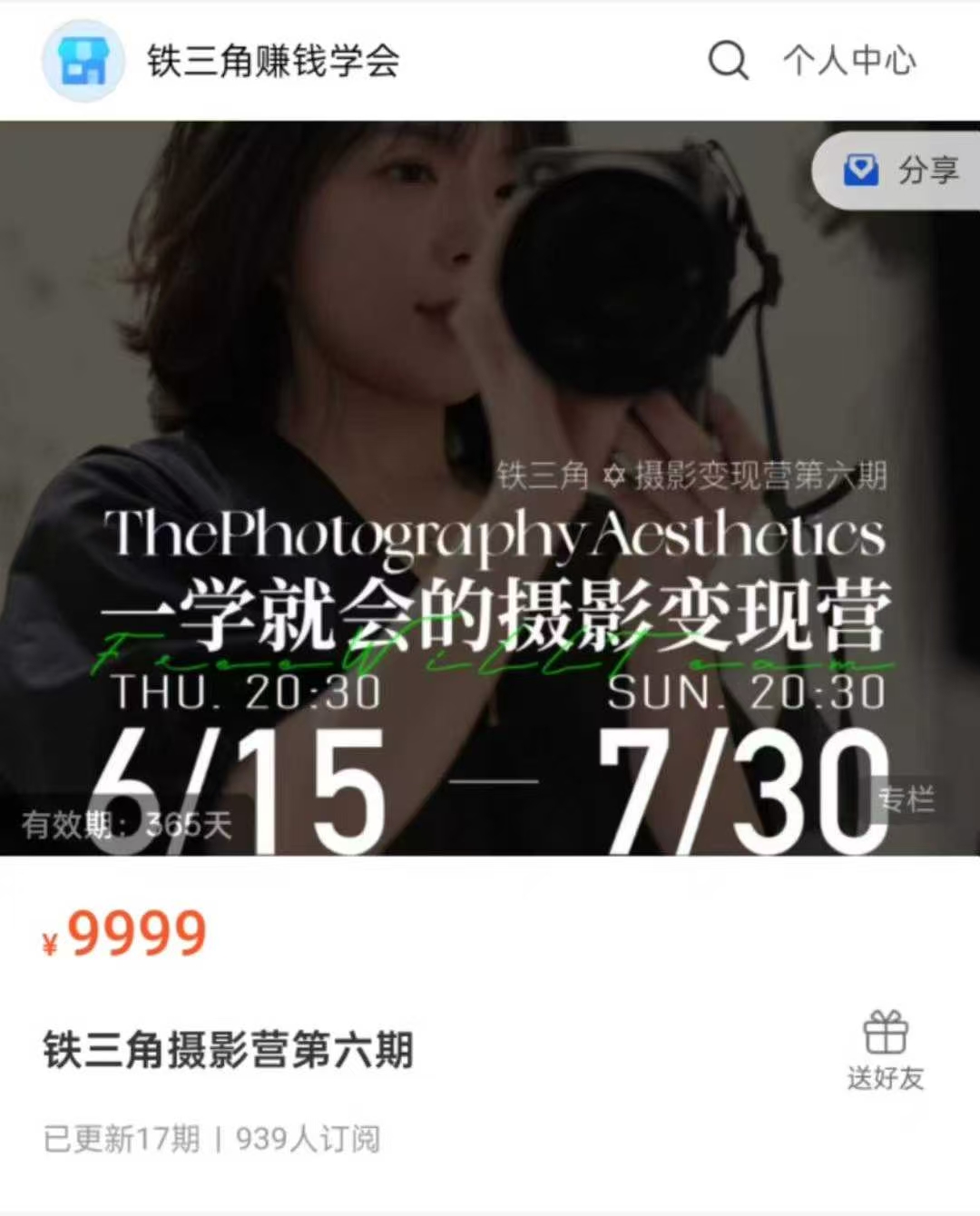The height and width of the screenshot is (1216, 980).
Task: Open the search magnifier icon
Action: (728, 61)
